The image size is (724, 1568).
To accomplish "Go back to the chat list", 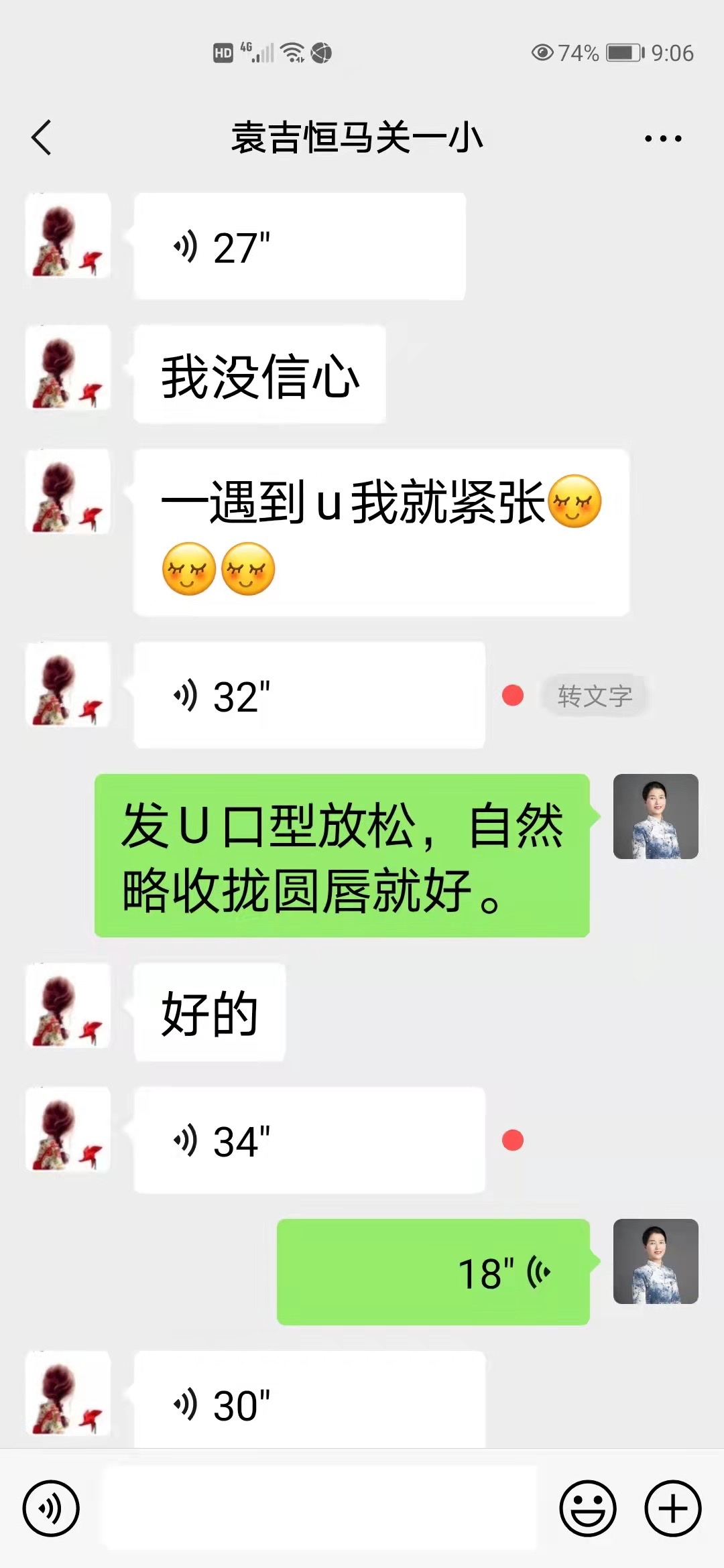I will pos(42,138).
